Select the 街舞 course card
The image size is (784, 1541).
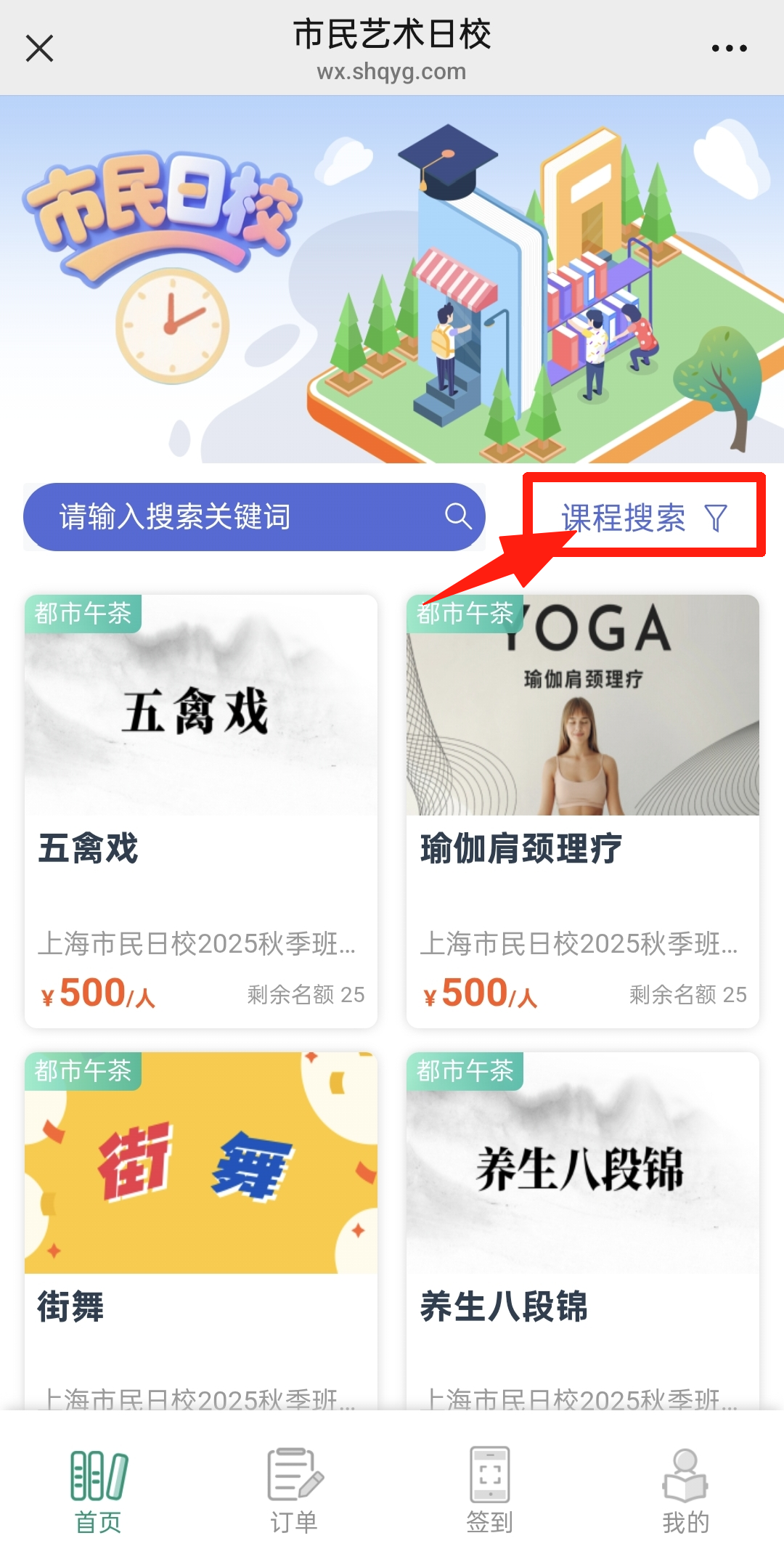tap(201, 1227)
